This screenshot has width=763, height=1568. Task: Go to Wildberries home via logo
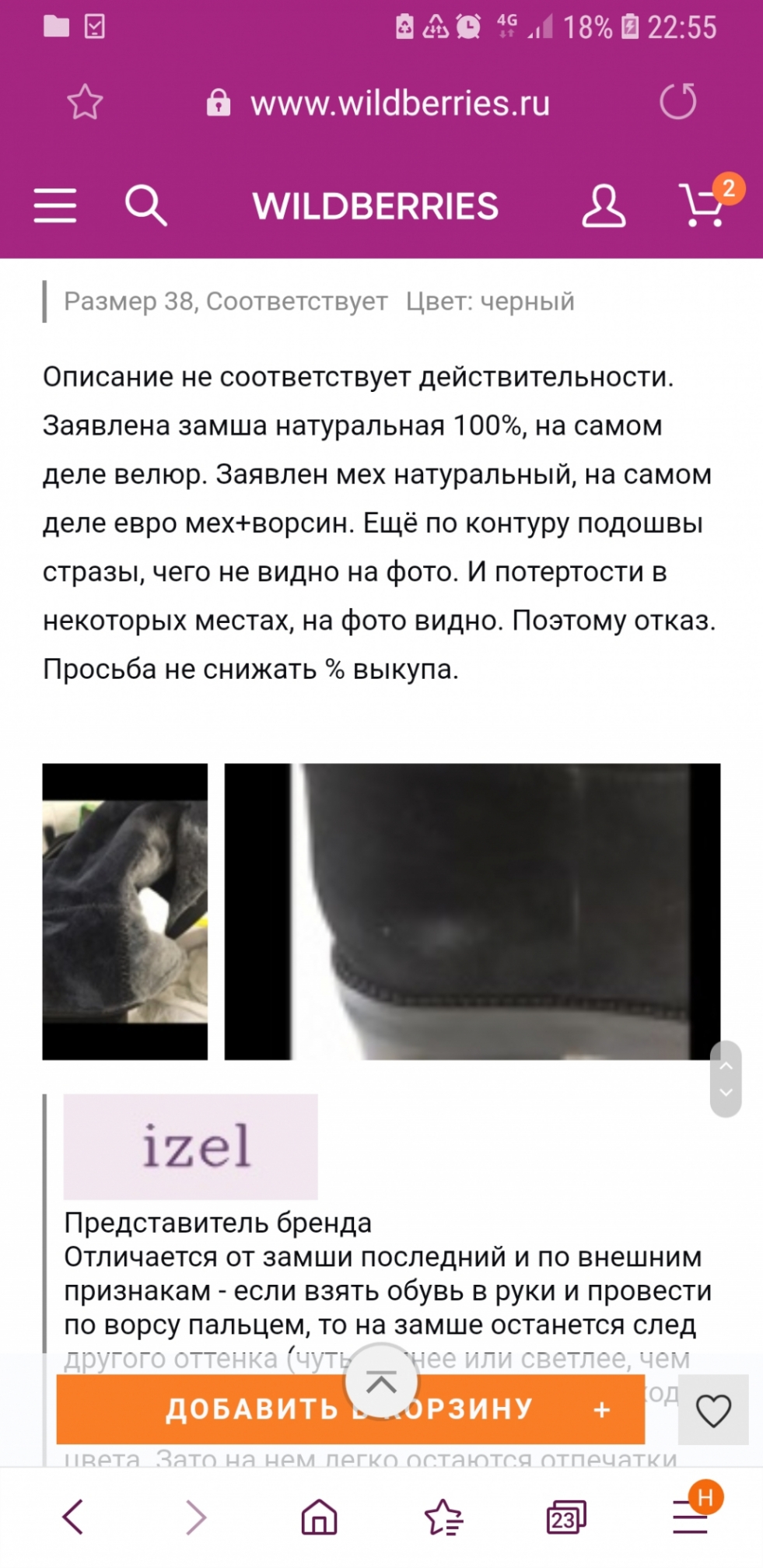(x=375, y=207)
